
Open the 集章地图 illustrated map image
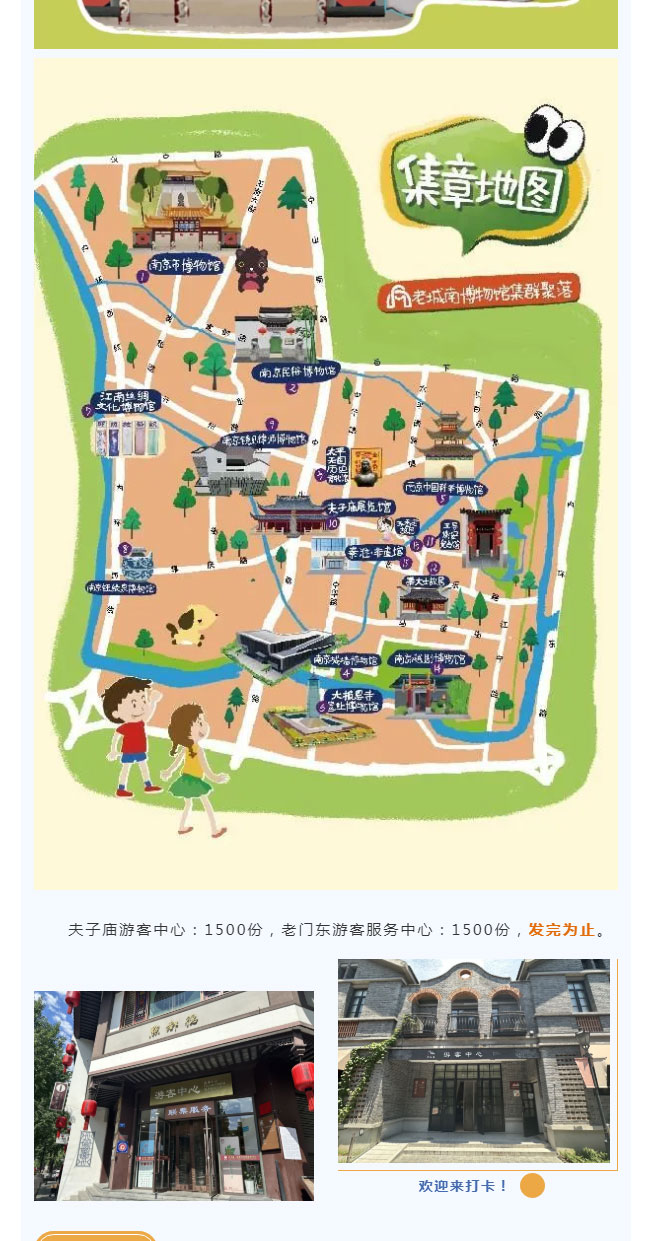325,472
